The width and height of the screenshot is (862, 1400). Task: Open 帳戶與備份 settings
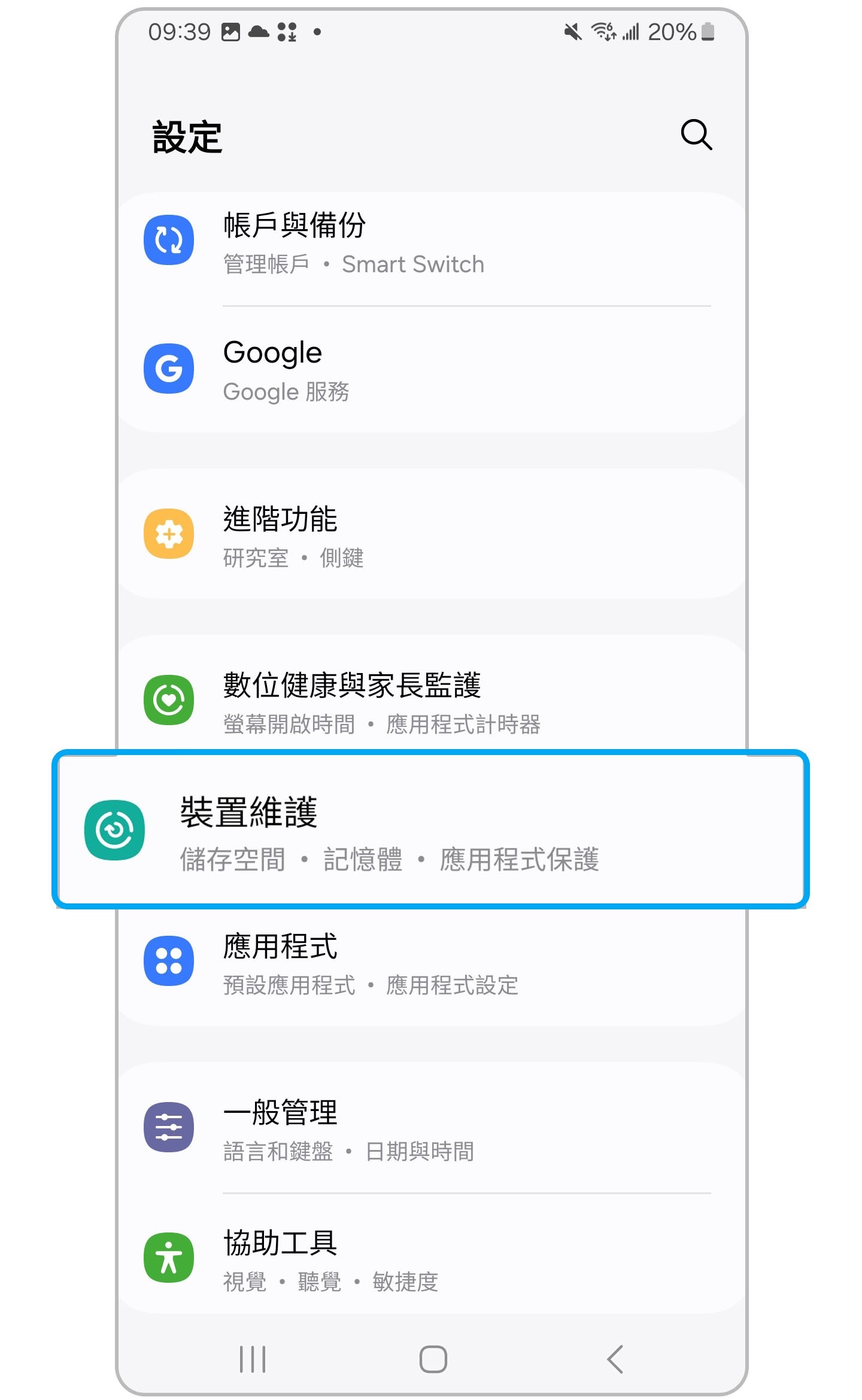coord(431,243)
